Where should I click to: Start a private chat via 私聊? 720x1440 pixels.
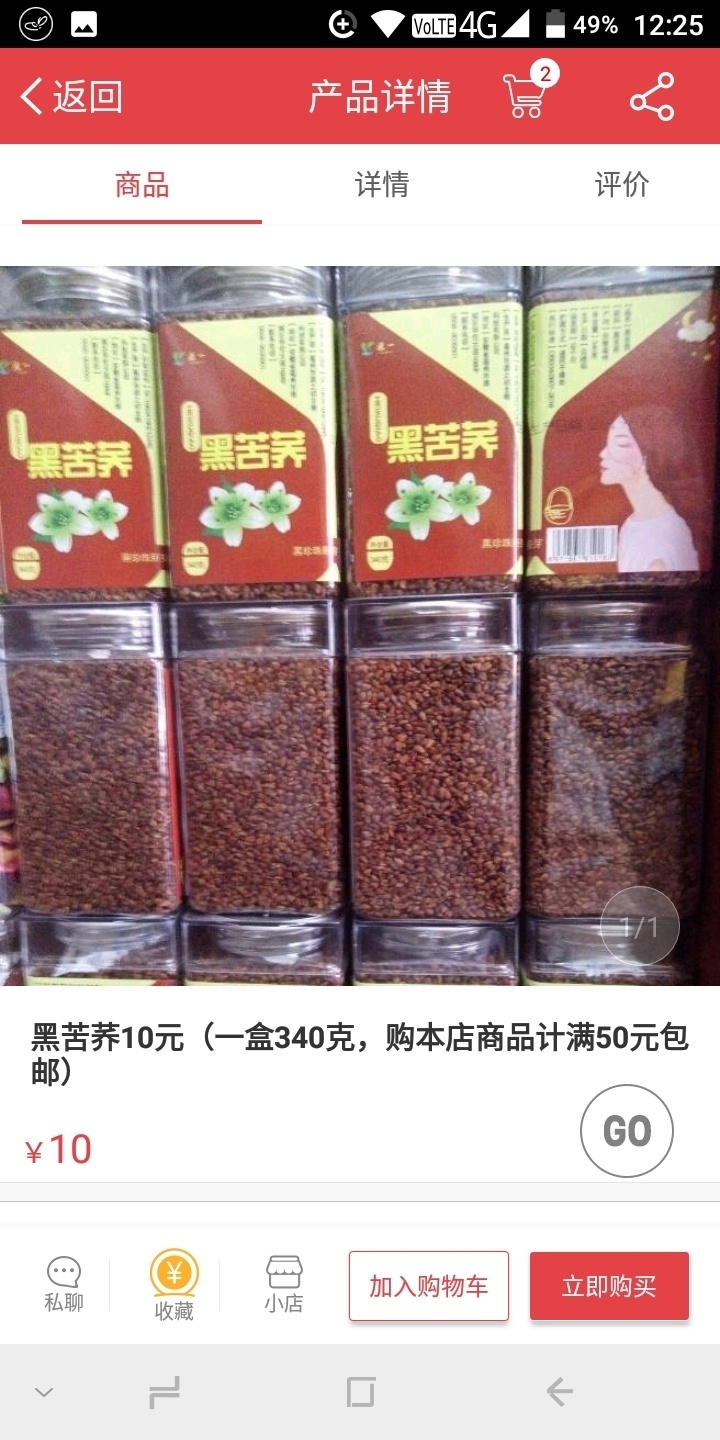coord(64,1285)
